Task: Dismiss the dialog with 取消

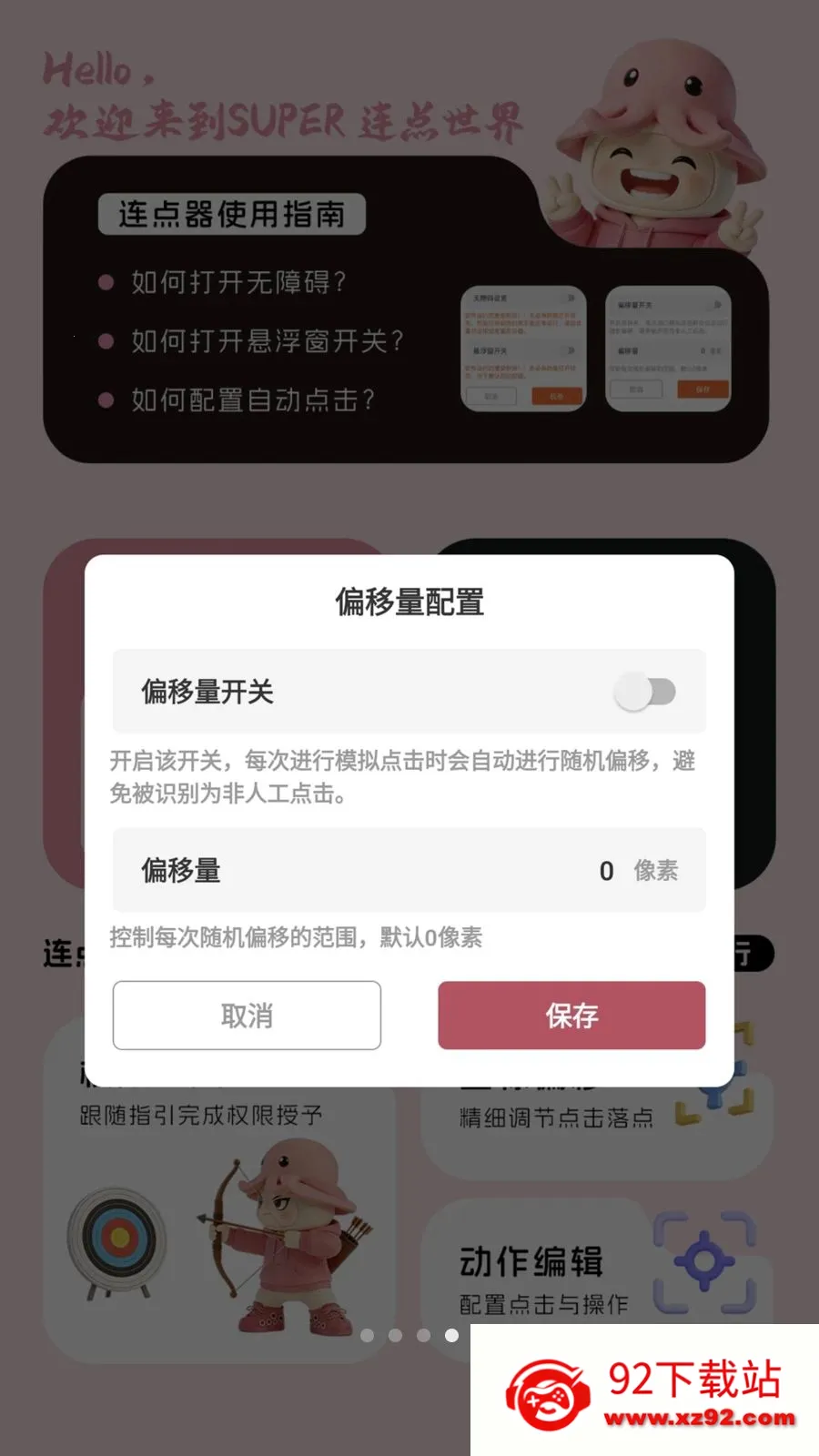Action: coord(247,1016)
